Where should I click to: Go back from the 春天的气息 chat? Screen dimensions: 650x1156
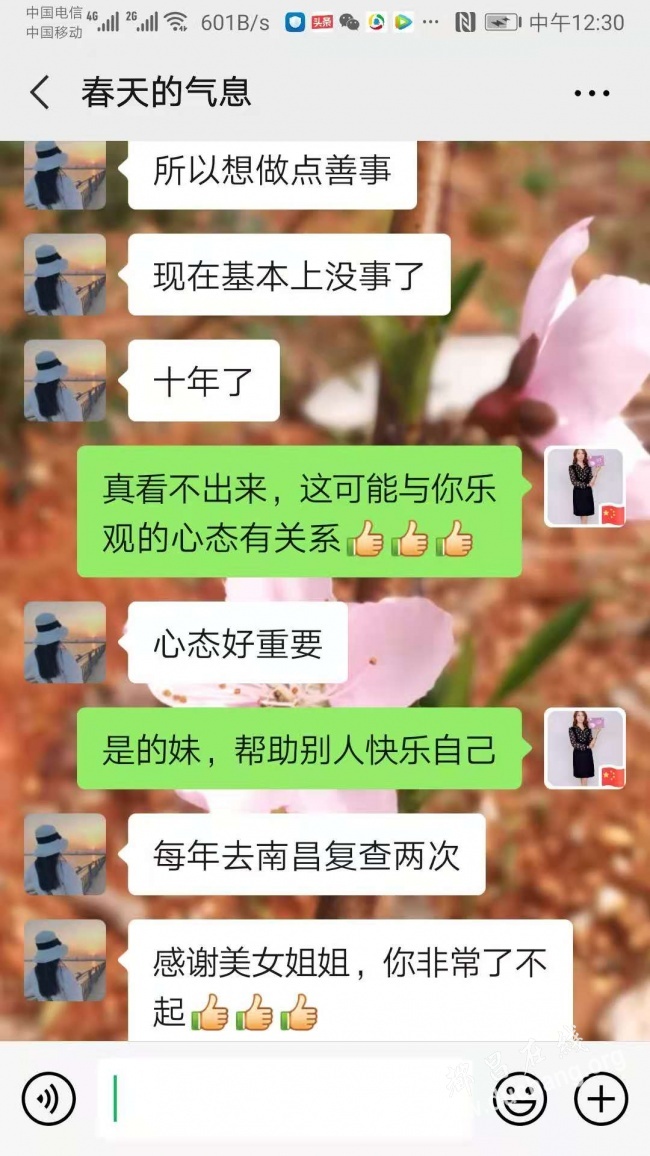[x=40, y=93]
